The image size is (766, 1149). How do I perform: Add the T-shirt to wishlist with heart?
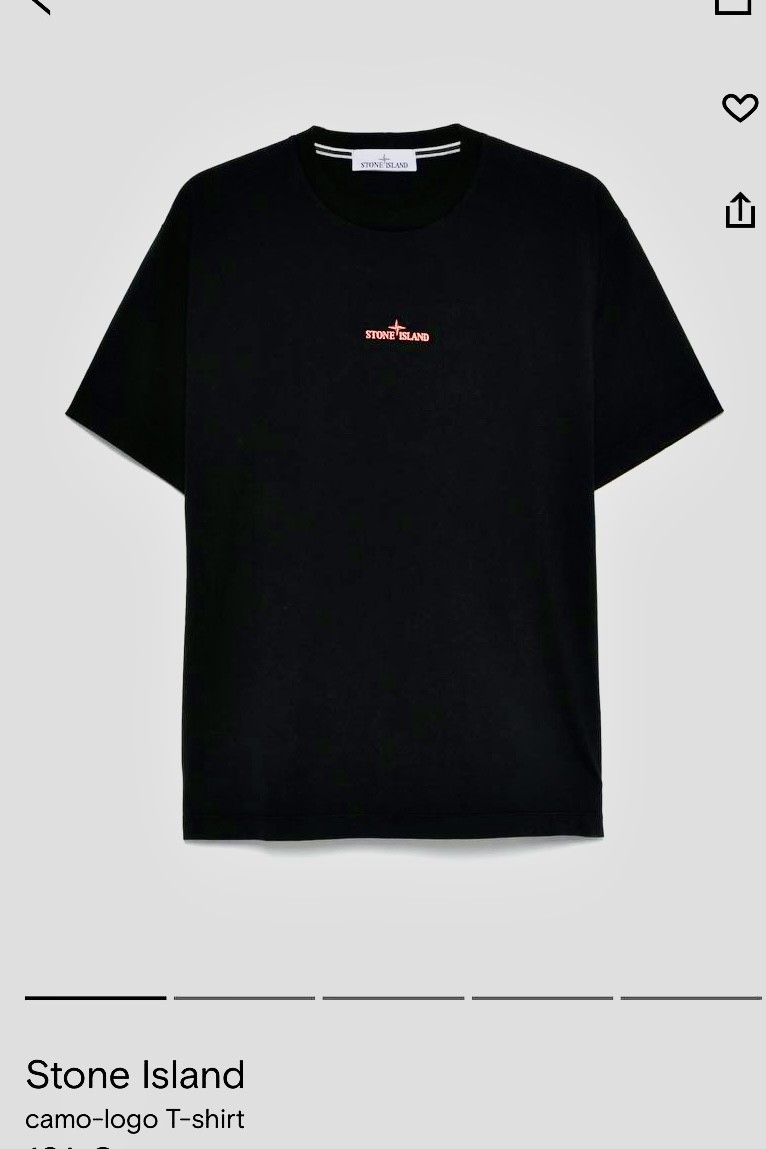740,108
